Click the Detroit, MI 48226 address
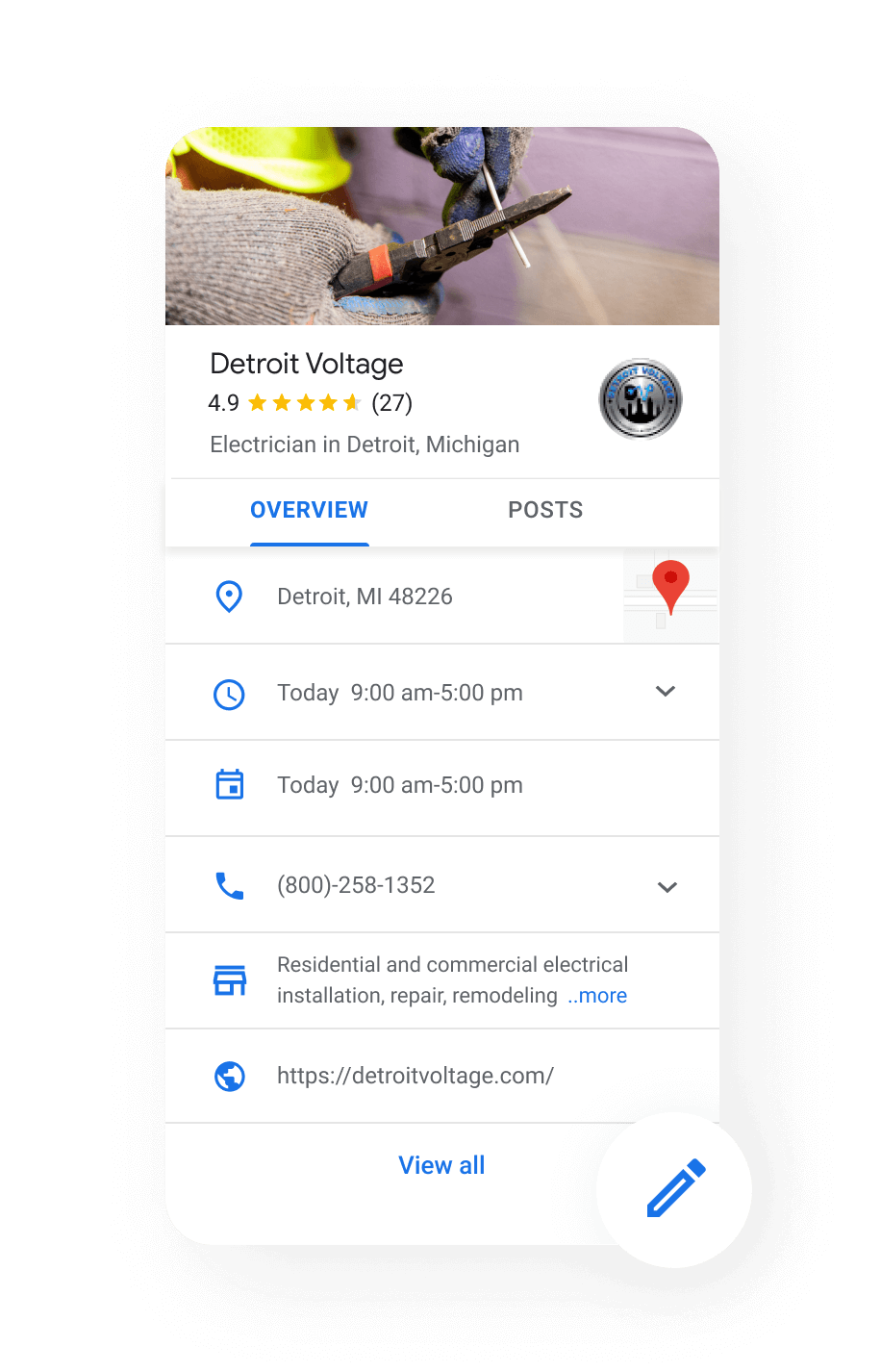Screen dimensions: 881x1372 [365, 597]
